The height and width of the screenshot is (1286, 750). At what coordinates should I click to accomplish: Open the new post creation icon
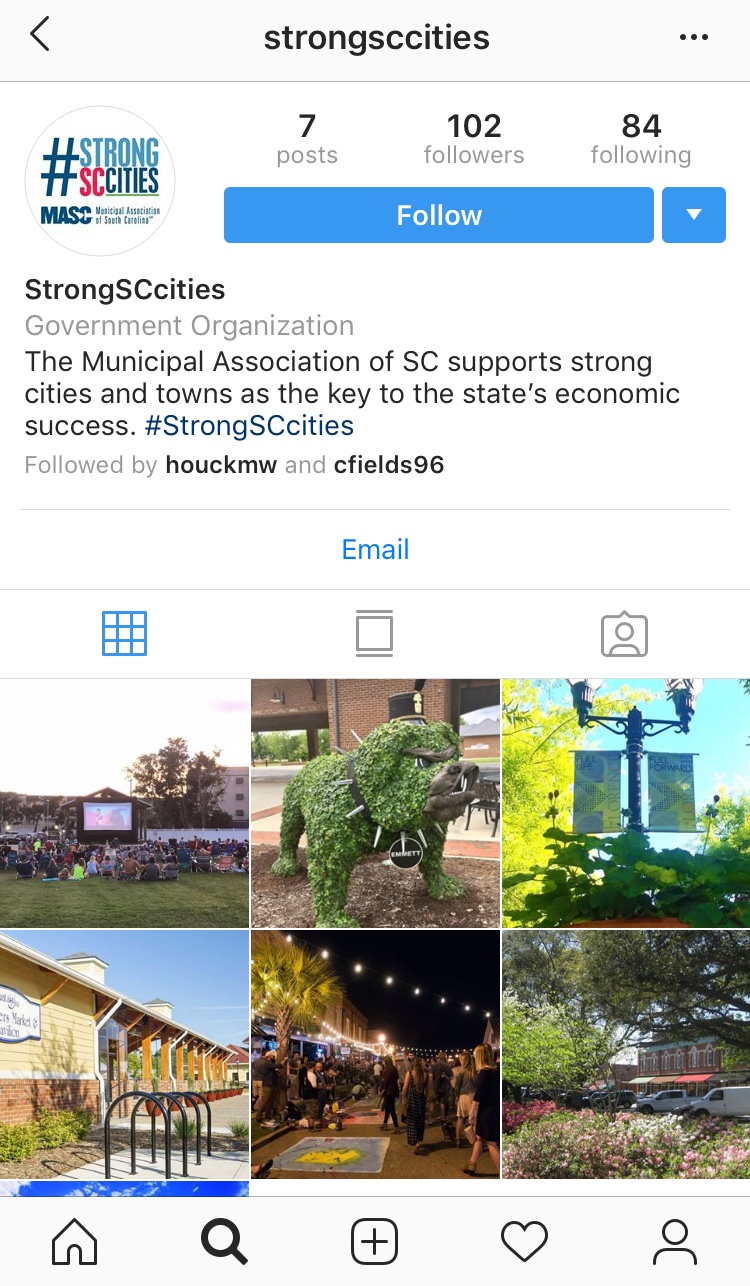[x=374, y=1242]
